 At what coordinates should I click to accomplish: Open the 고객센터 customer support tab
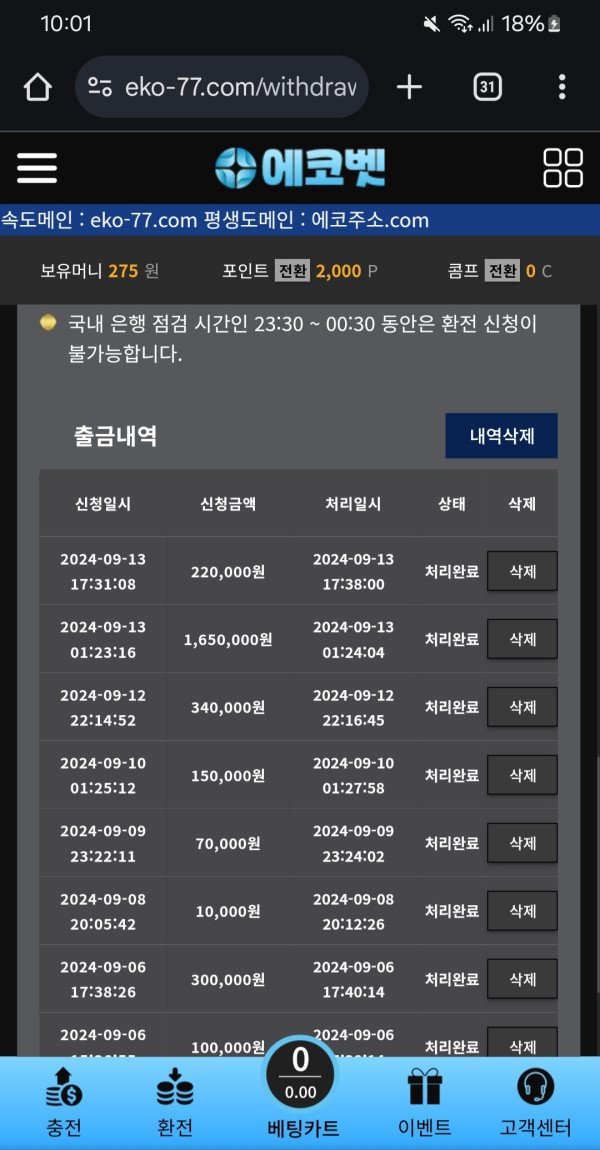point(535,1103)
